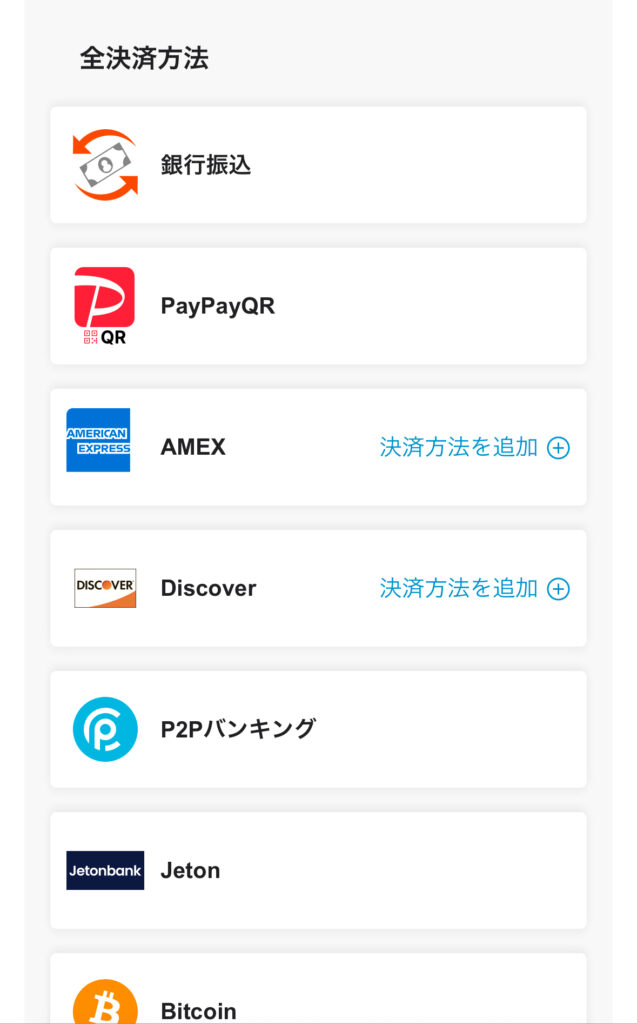This screenshot has height=1024, width=637.
Task: Choose PayPayQR as payment method
Action: coord(318,306)
